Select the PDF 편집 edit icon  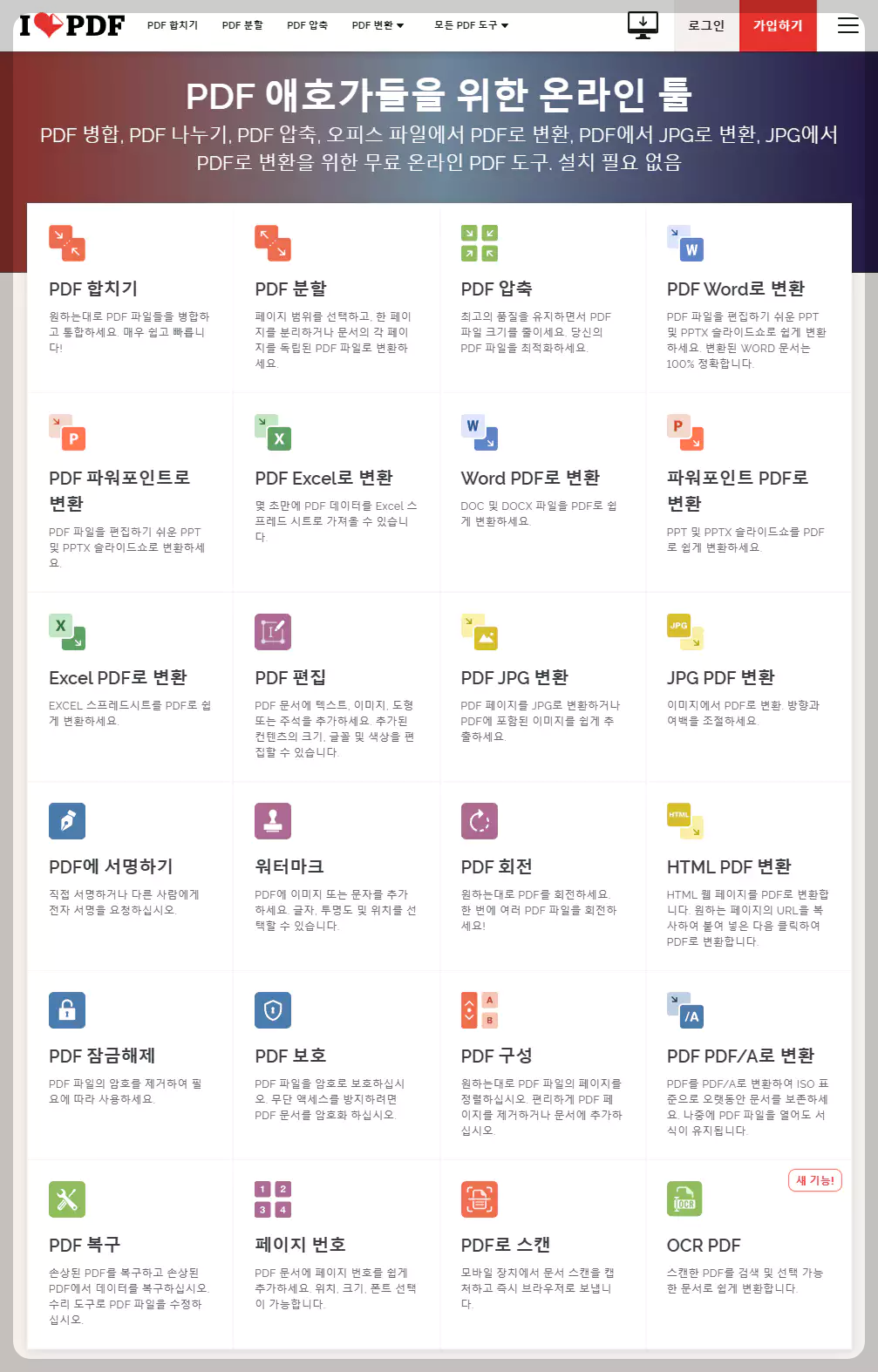click(x=273, y=632)
